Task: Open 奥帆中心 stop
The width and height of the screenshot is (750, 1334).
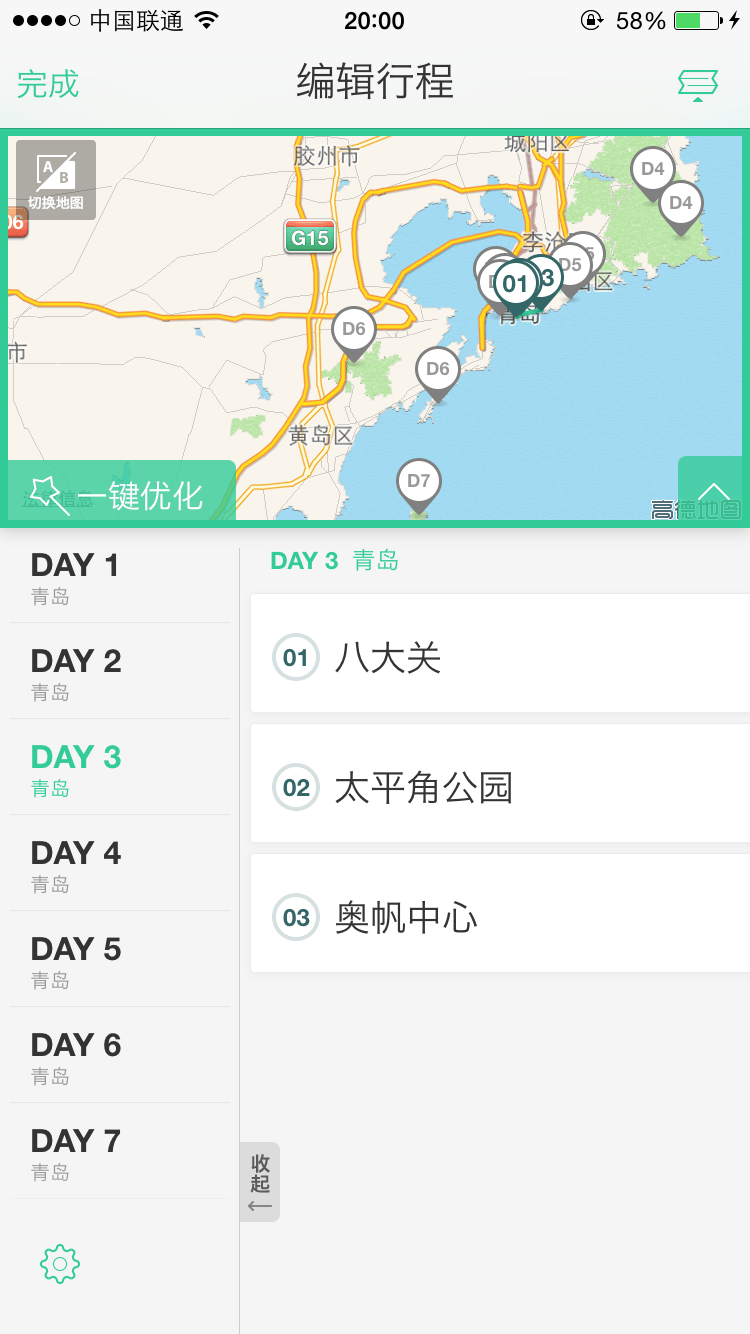Action: click(x=500, y=917)
